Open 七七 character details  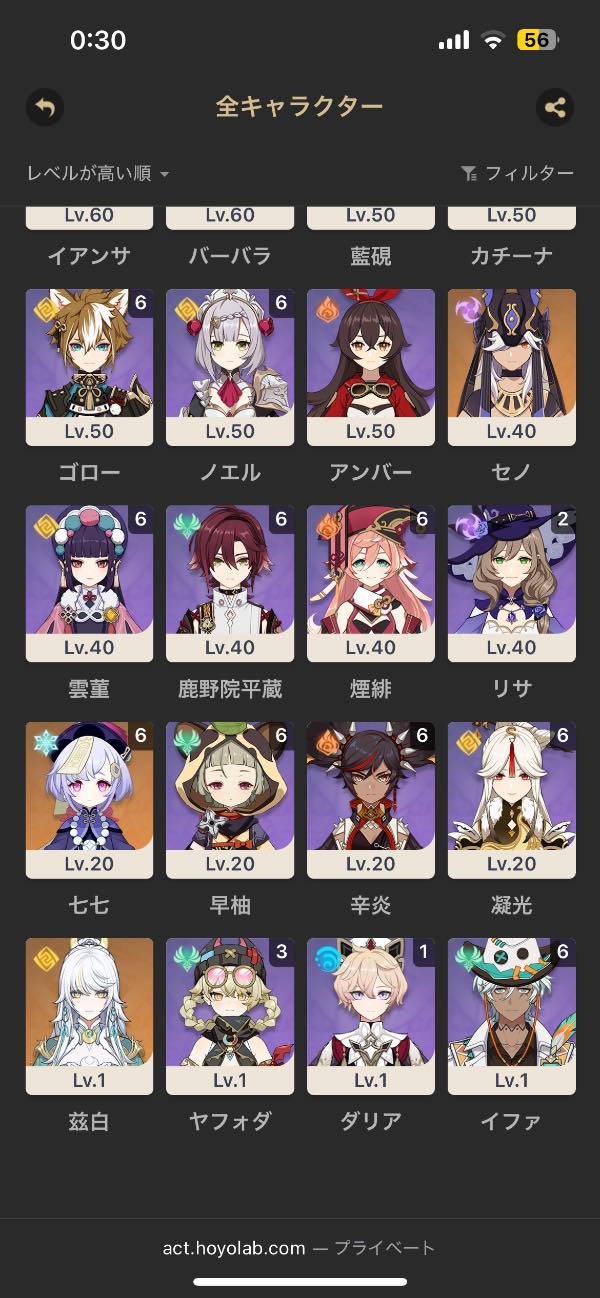point(89,800)
